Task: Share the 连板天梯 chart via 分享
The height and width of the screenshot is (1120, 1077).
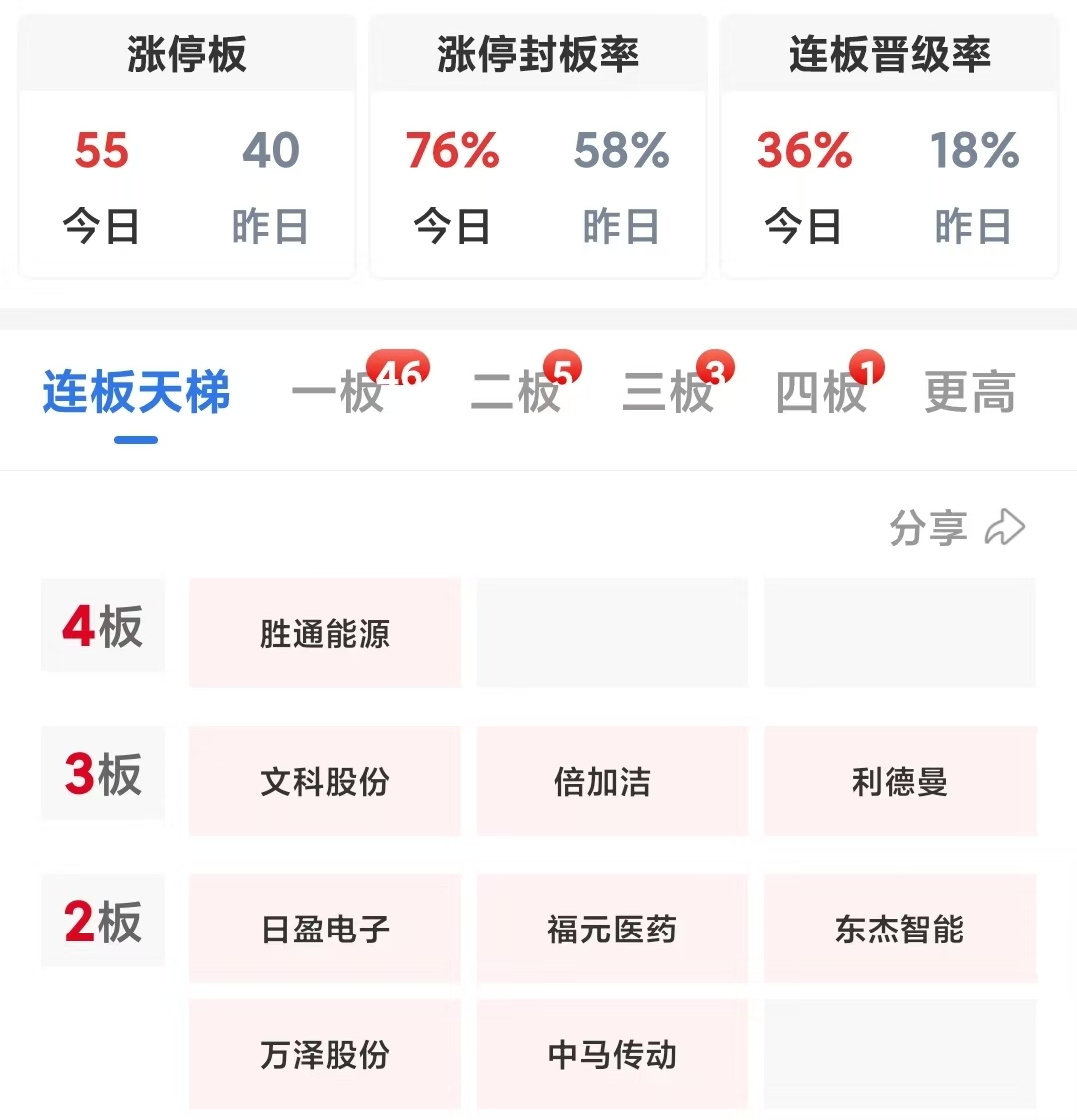Action: coord(956,528)
